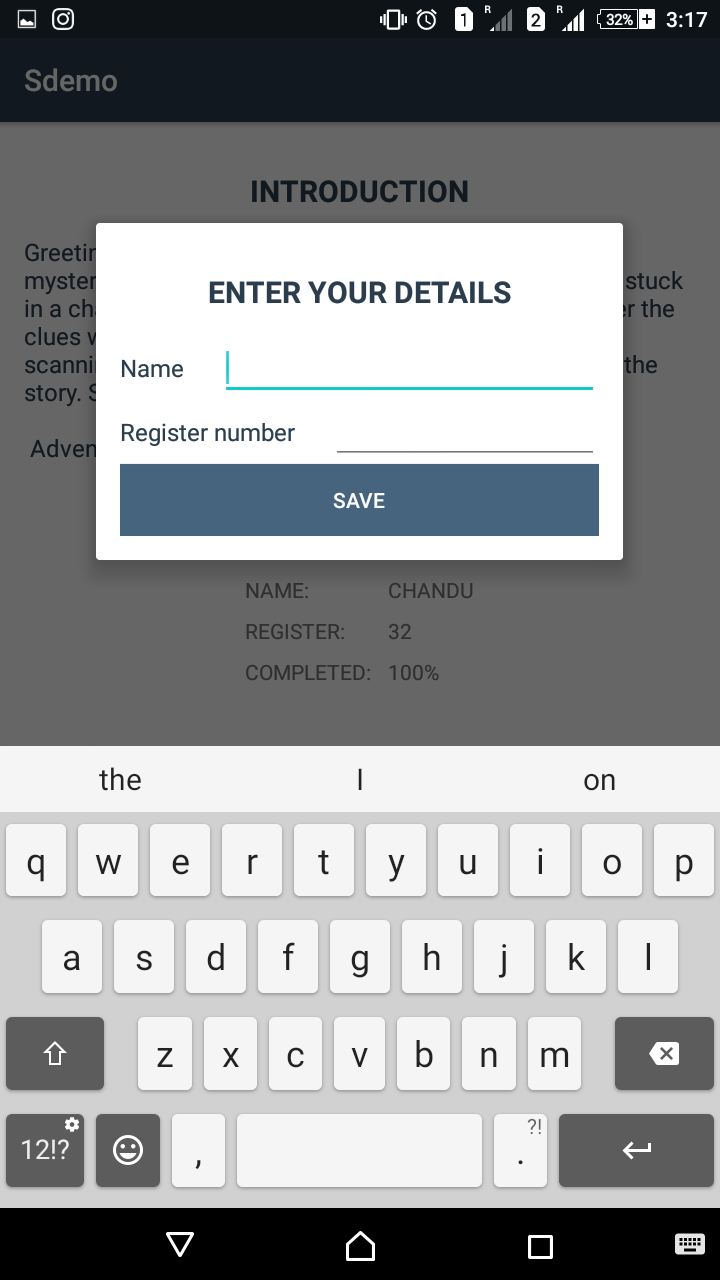Save the entered details
This screenshot has height=1280, width=720.
tap(359, 500)
